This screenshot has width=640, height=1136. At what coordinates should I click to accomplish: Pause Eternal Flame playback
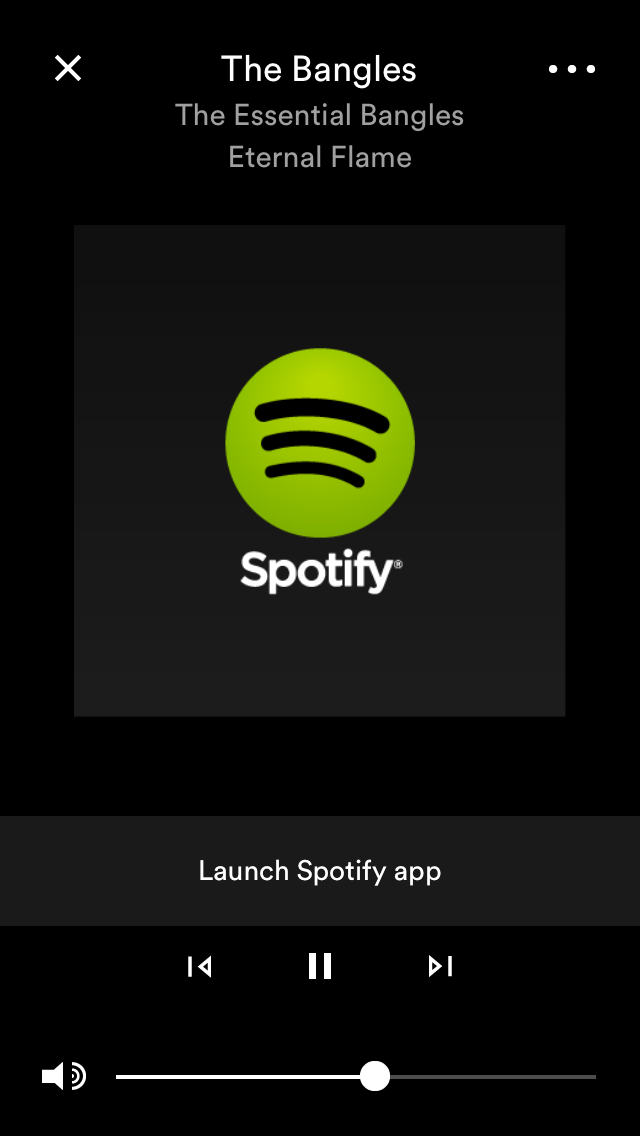click(320, 966)
